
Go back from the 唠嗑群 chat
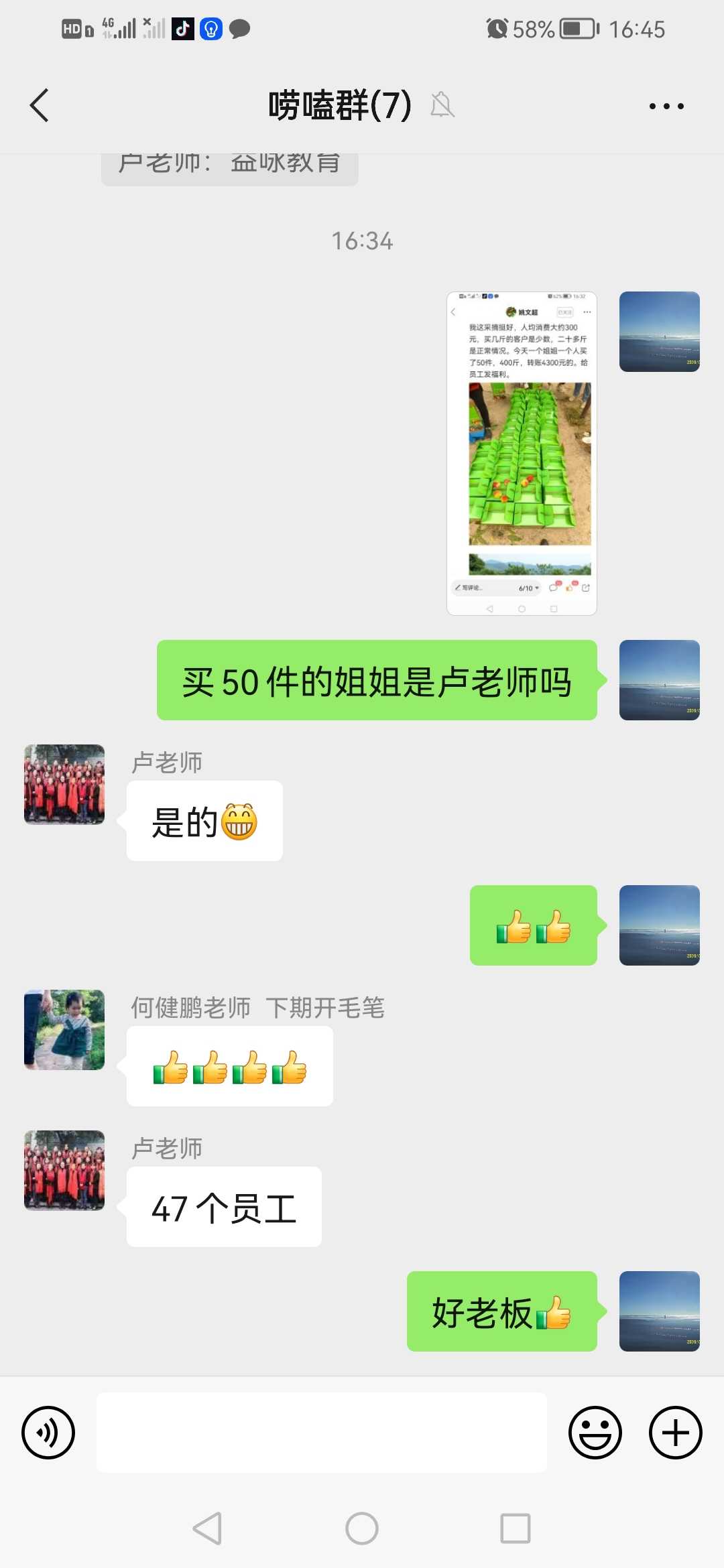pyautogui.click(x=40, y=106)
